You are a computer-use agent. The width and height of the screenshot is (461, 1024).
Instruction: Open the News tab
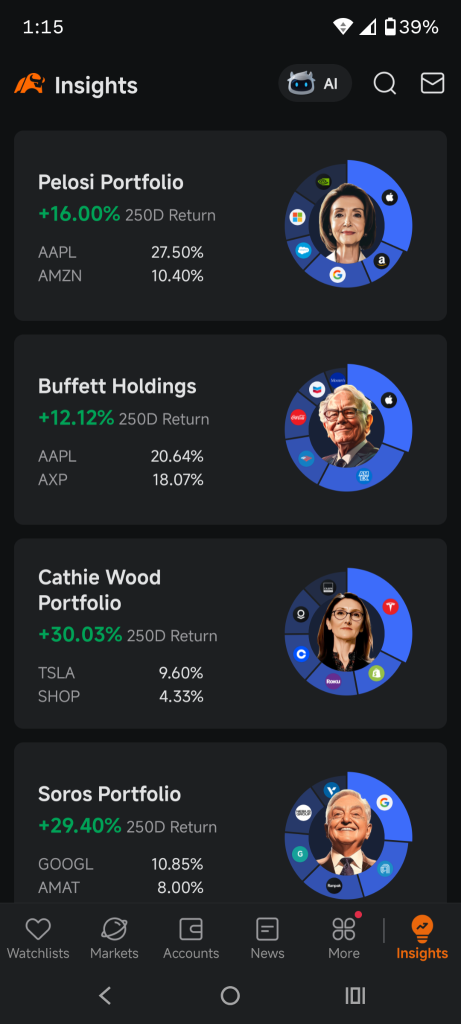point(268,938)
